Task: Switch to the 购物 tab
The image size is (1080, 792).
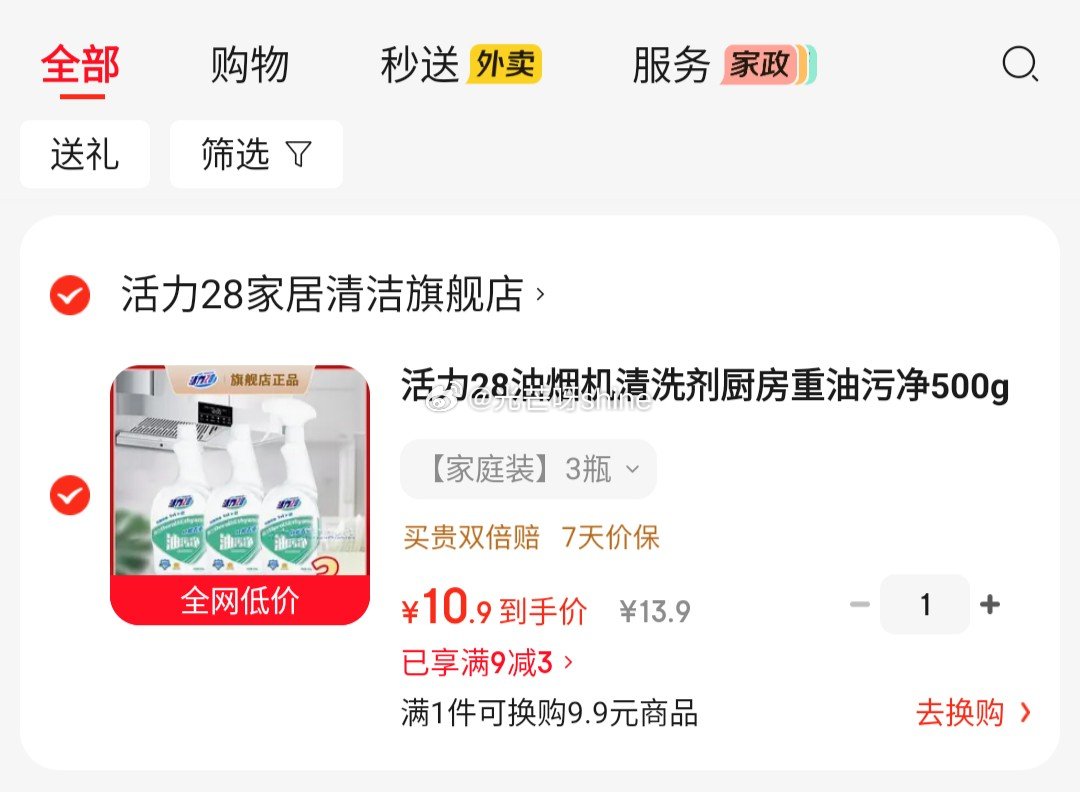Action: click(249, 66)
